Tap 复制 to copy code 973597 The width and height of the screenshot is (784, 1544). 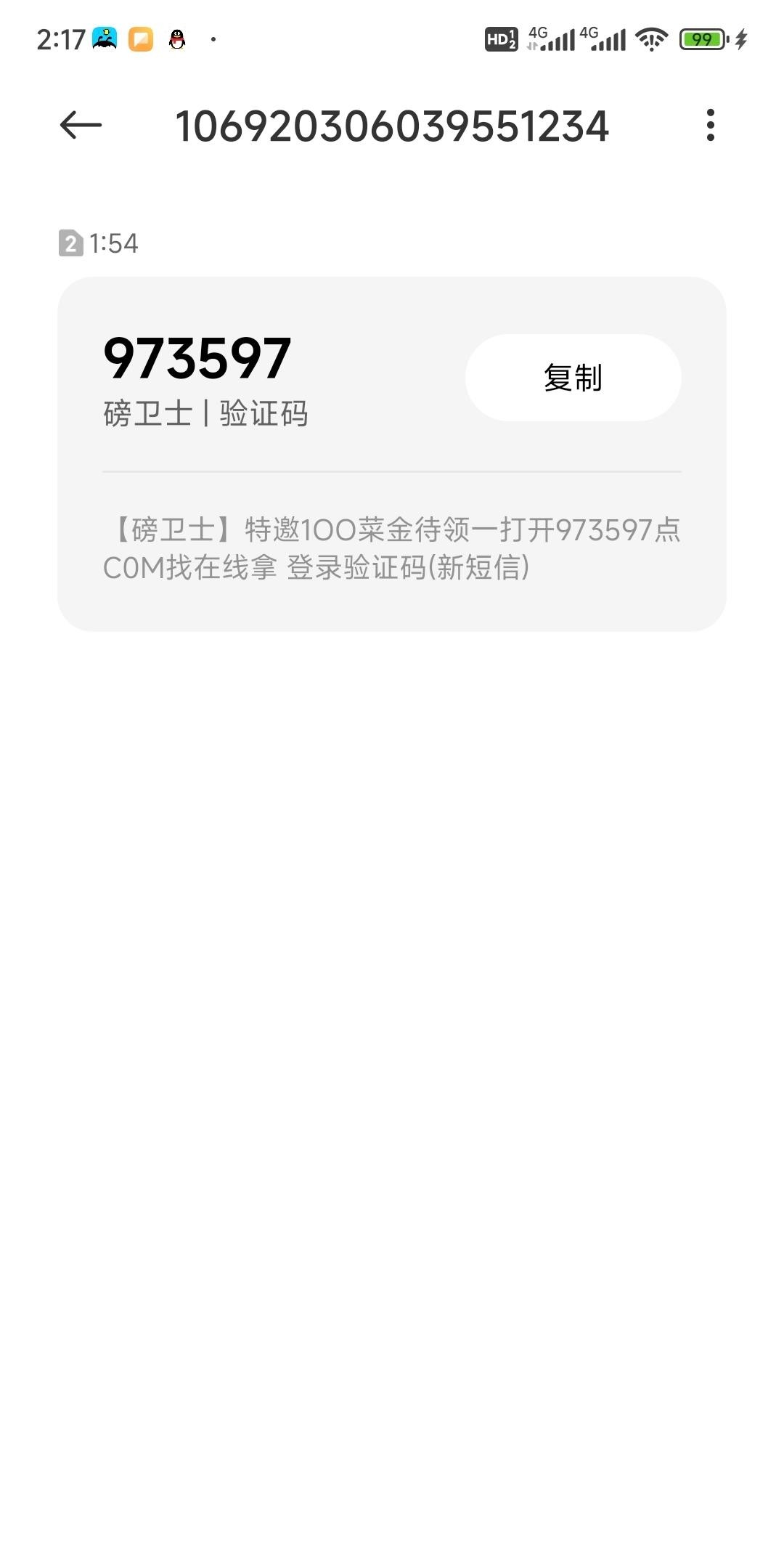[x=573, y=378]
